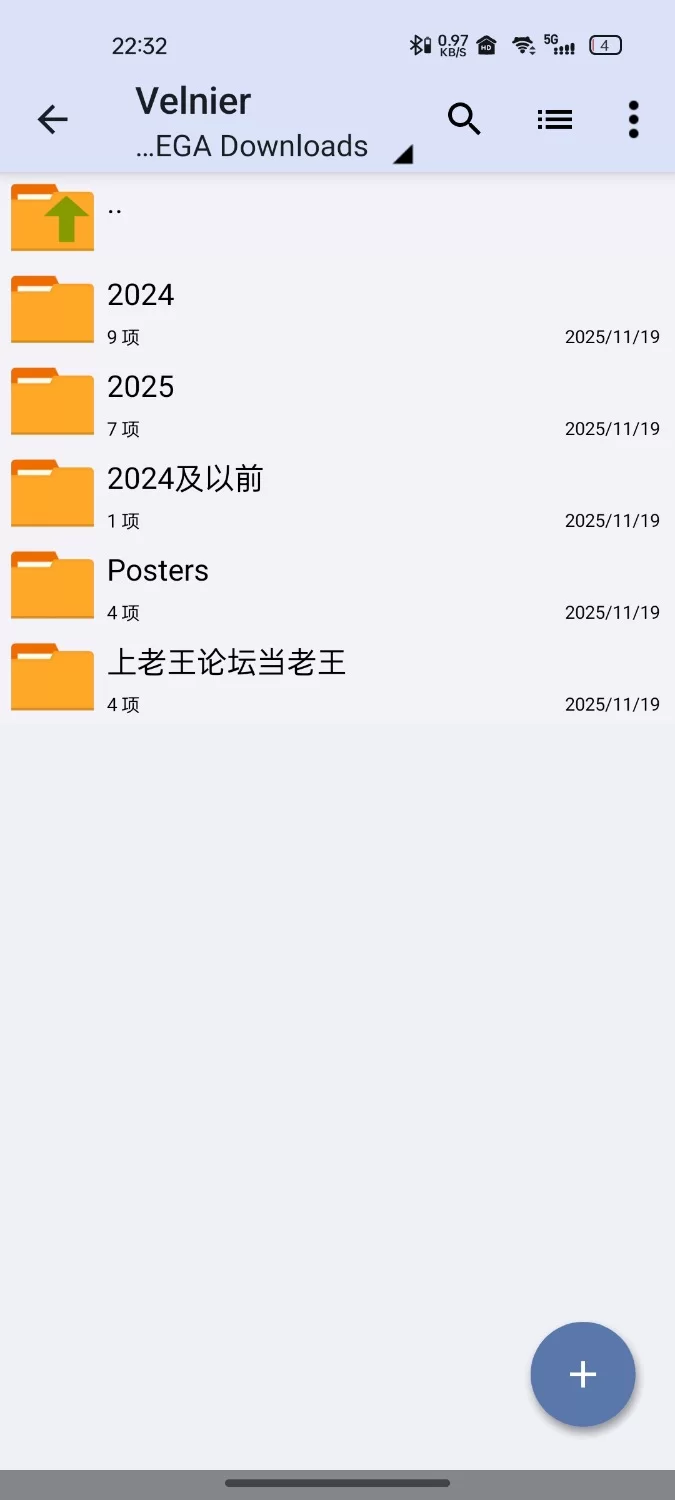Change the list view mode
675x1500 pixels.
coord(554,120)
